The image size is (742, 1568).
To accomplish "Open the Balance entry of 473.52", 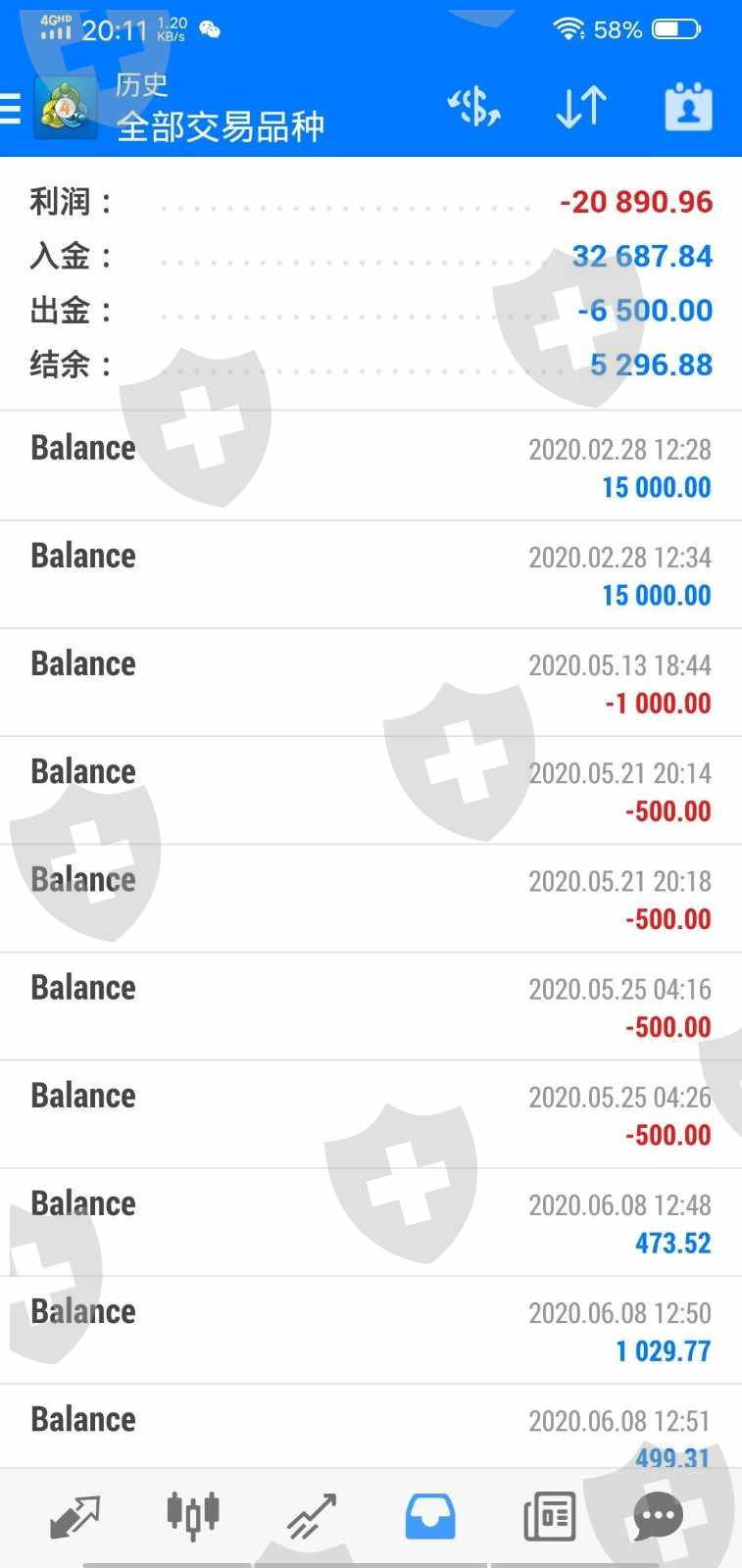I will 371,1222.
